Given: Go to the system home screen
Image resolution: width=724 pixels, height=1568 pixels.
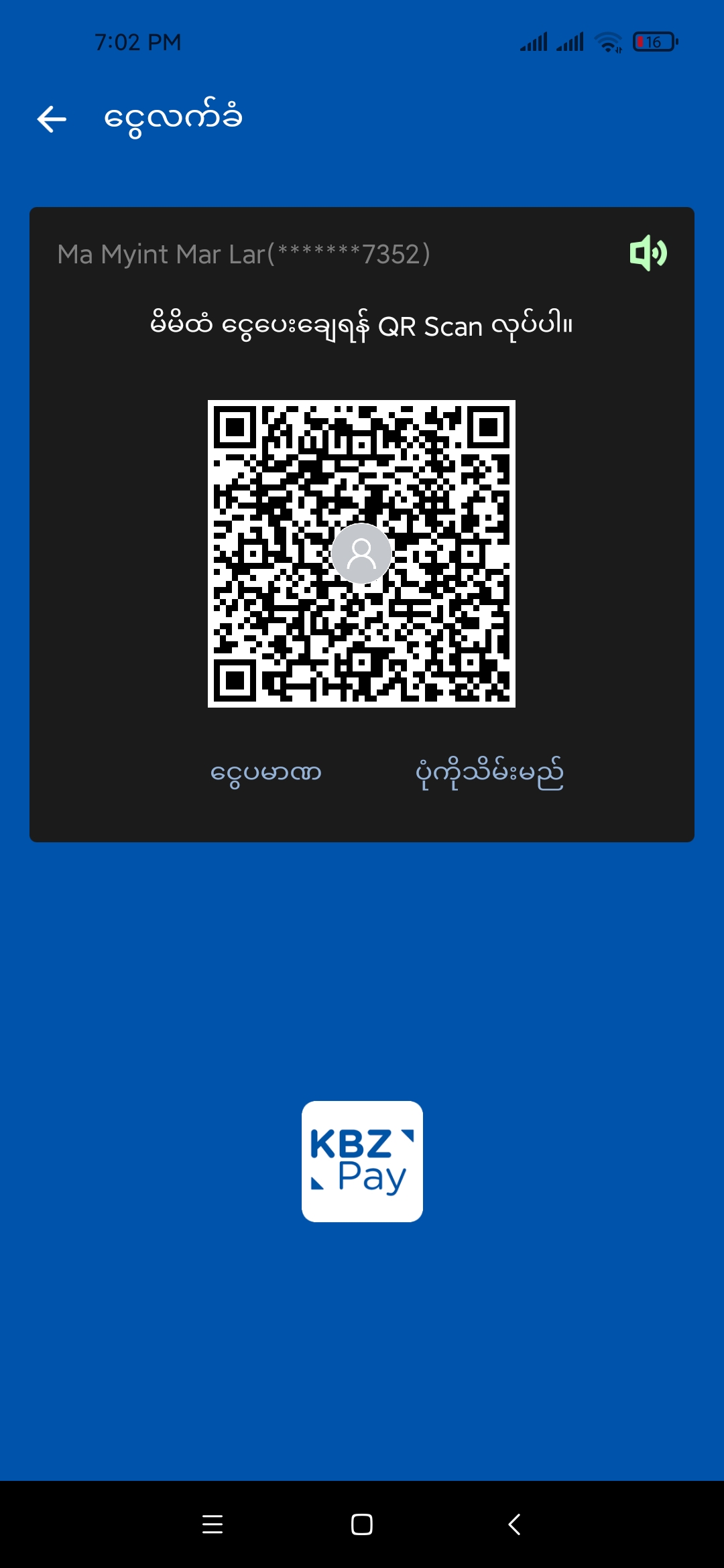Looking at the screenshot, I should pos(362,1524).
